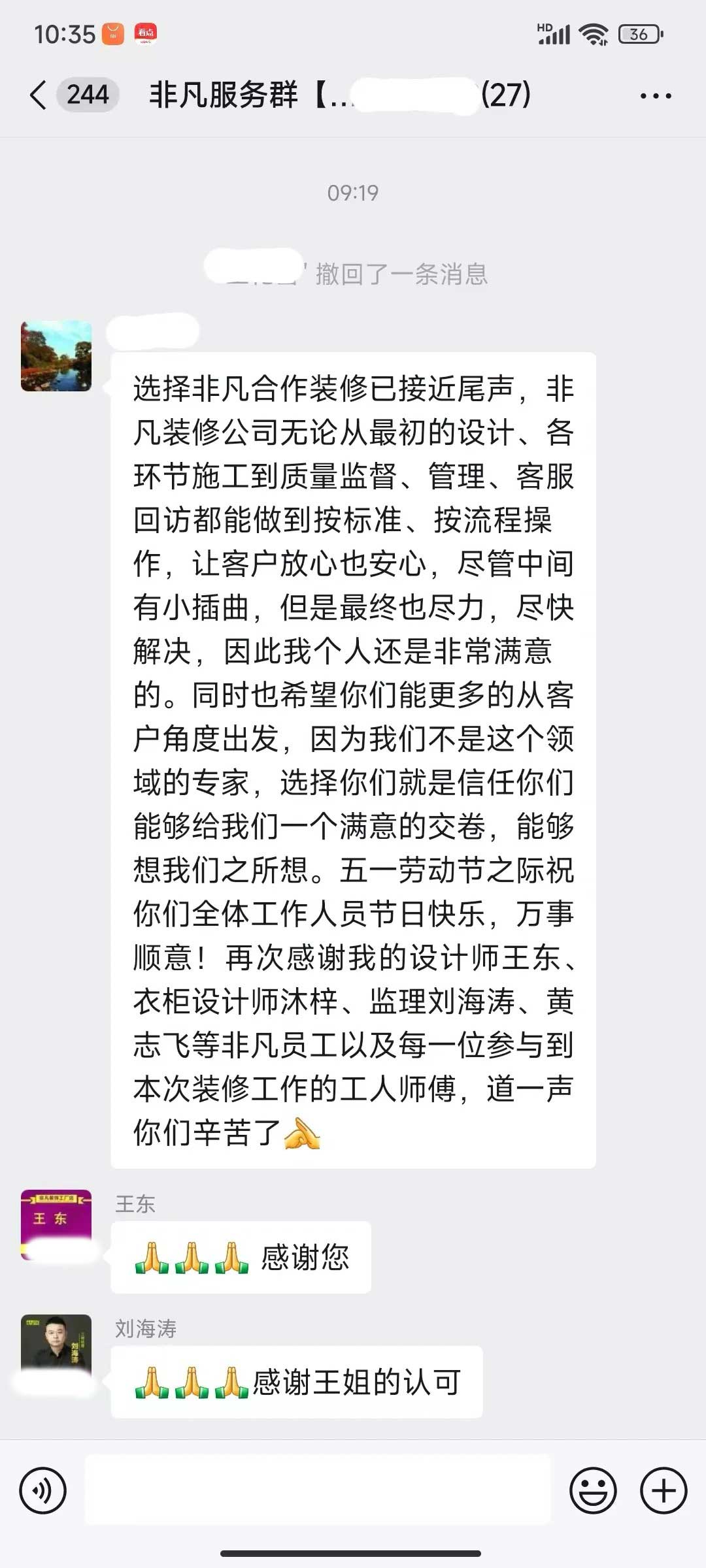
Task: Go back to the chat list
Action: pos(39,95)
